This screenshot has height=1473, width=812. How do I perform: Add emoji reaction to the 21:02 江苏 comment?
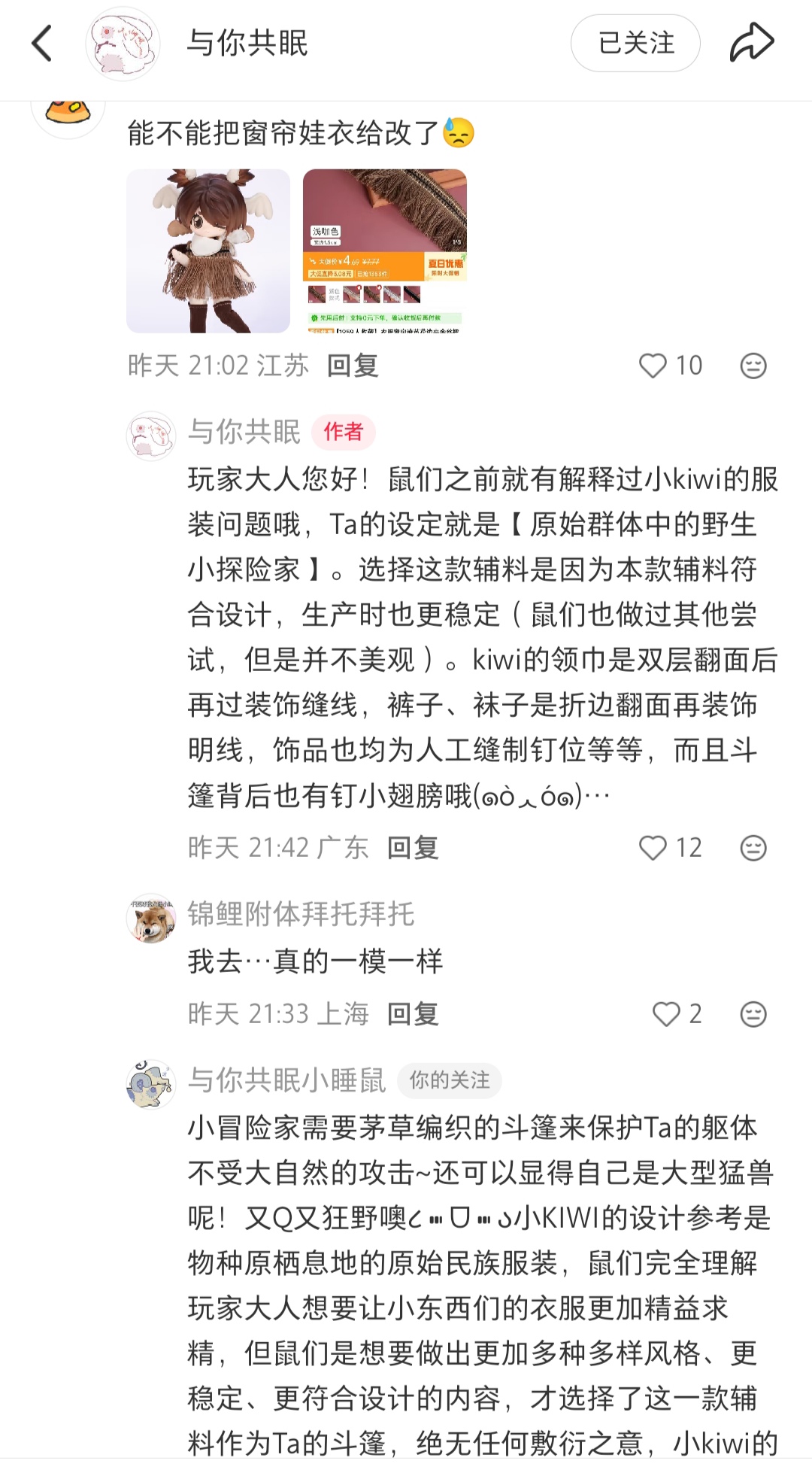pos(753,366)
